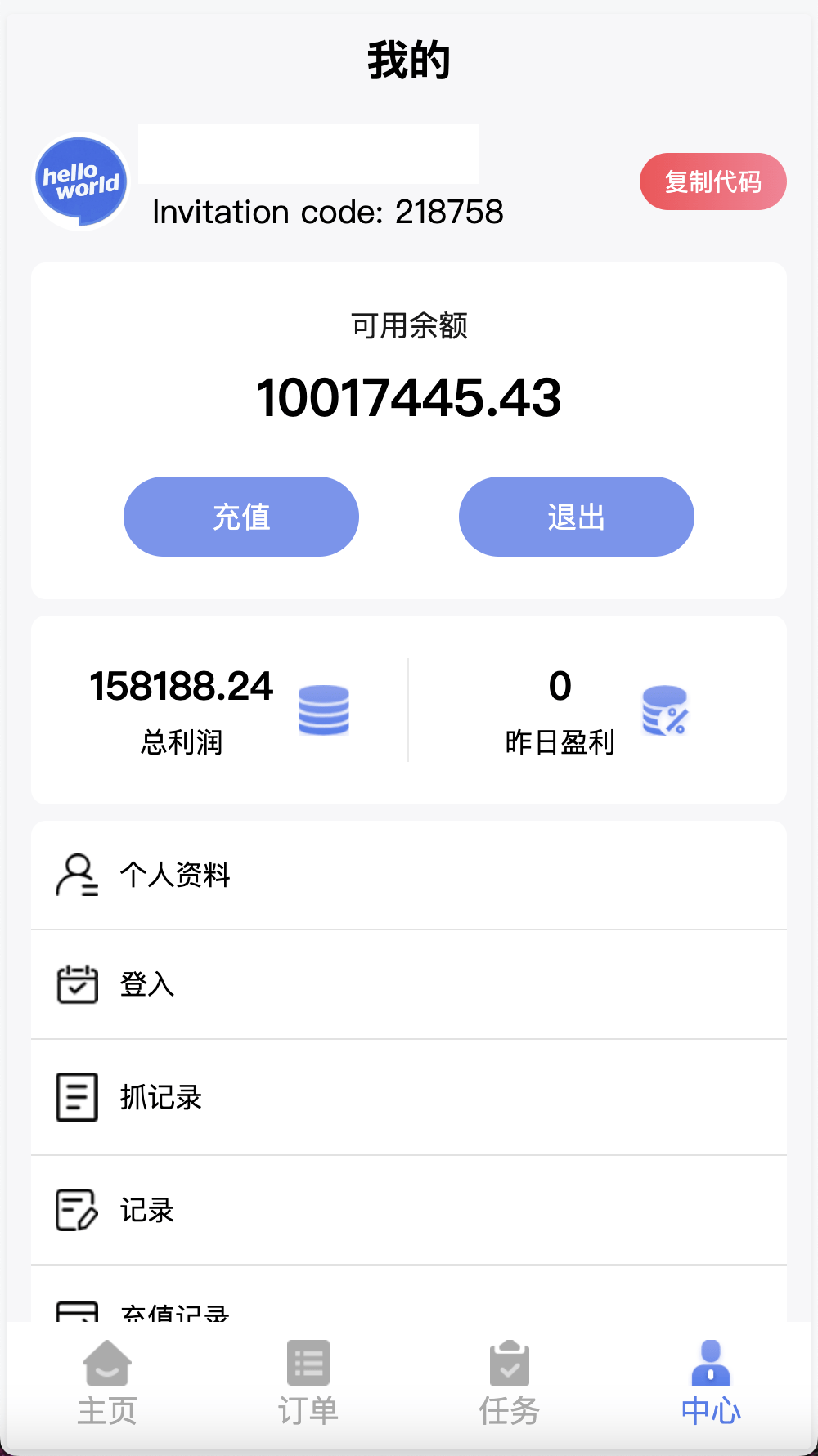Open the 记录 records row

click(408, 1210)
